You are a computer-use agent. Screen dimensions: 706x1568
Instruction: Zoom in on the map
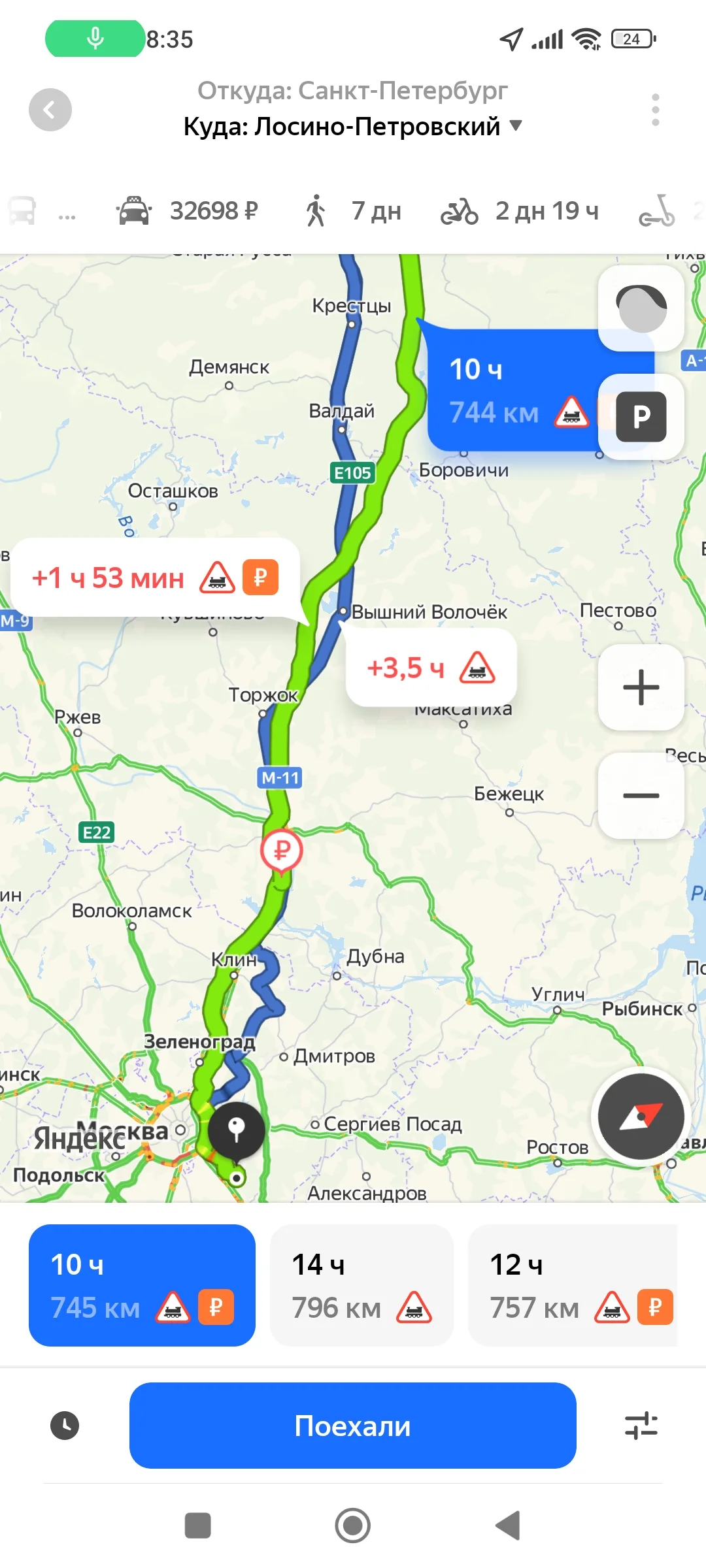coord(641,687)
